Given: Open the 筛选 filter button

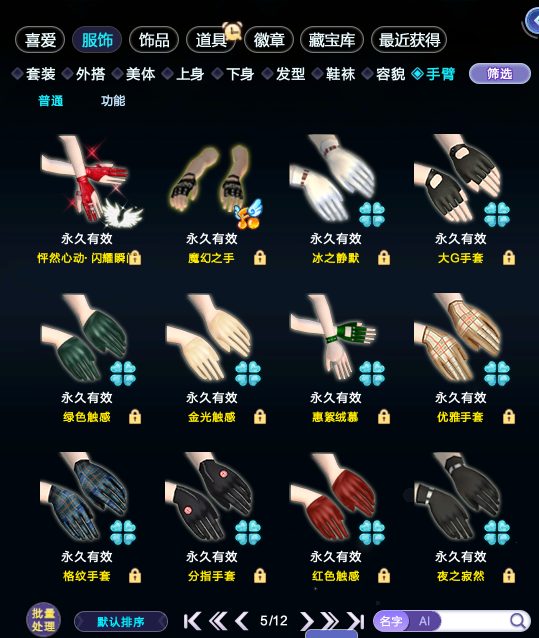Looking at the screenshot, I should (x=500, y=74).
